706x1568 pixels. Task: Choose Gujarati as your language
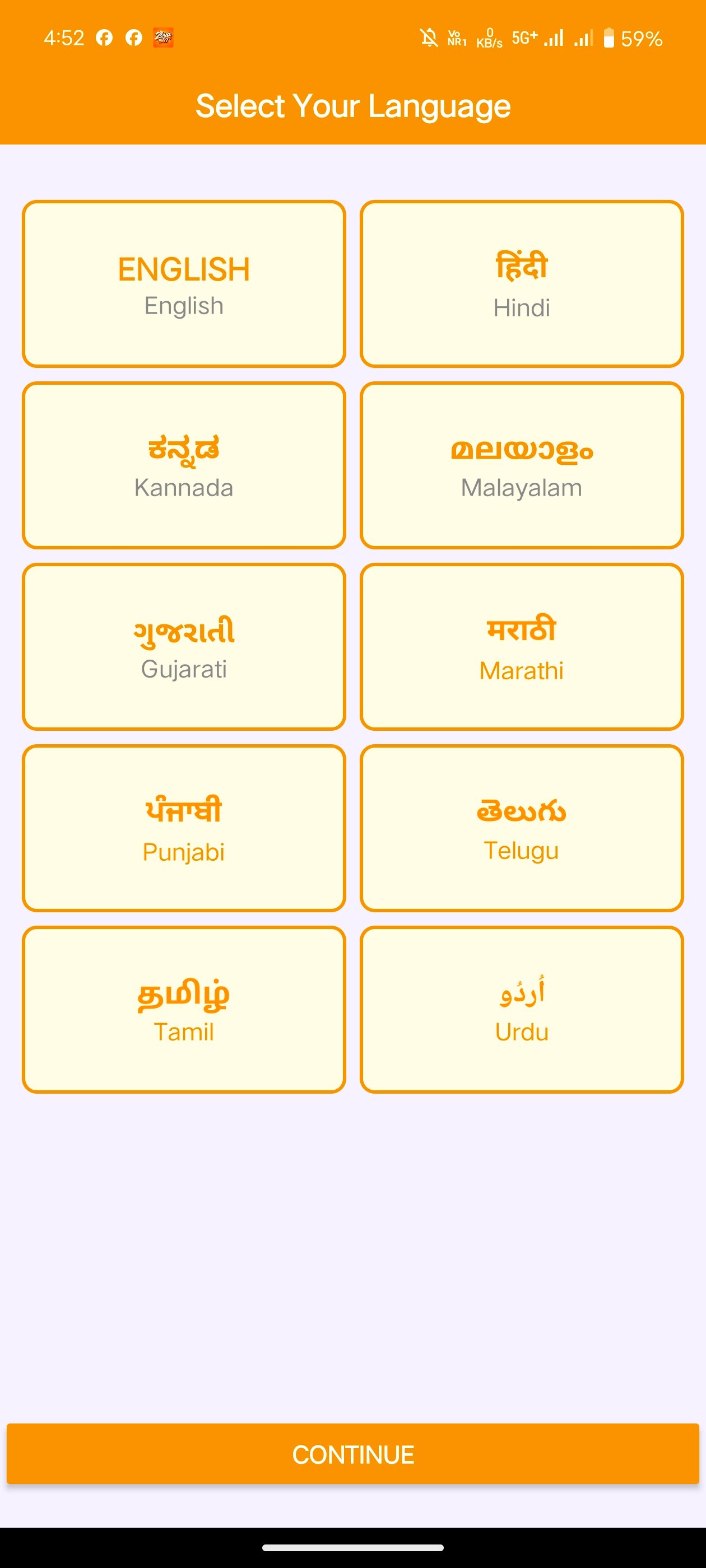(x=183, y=646)
